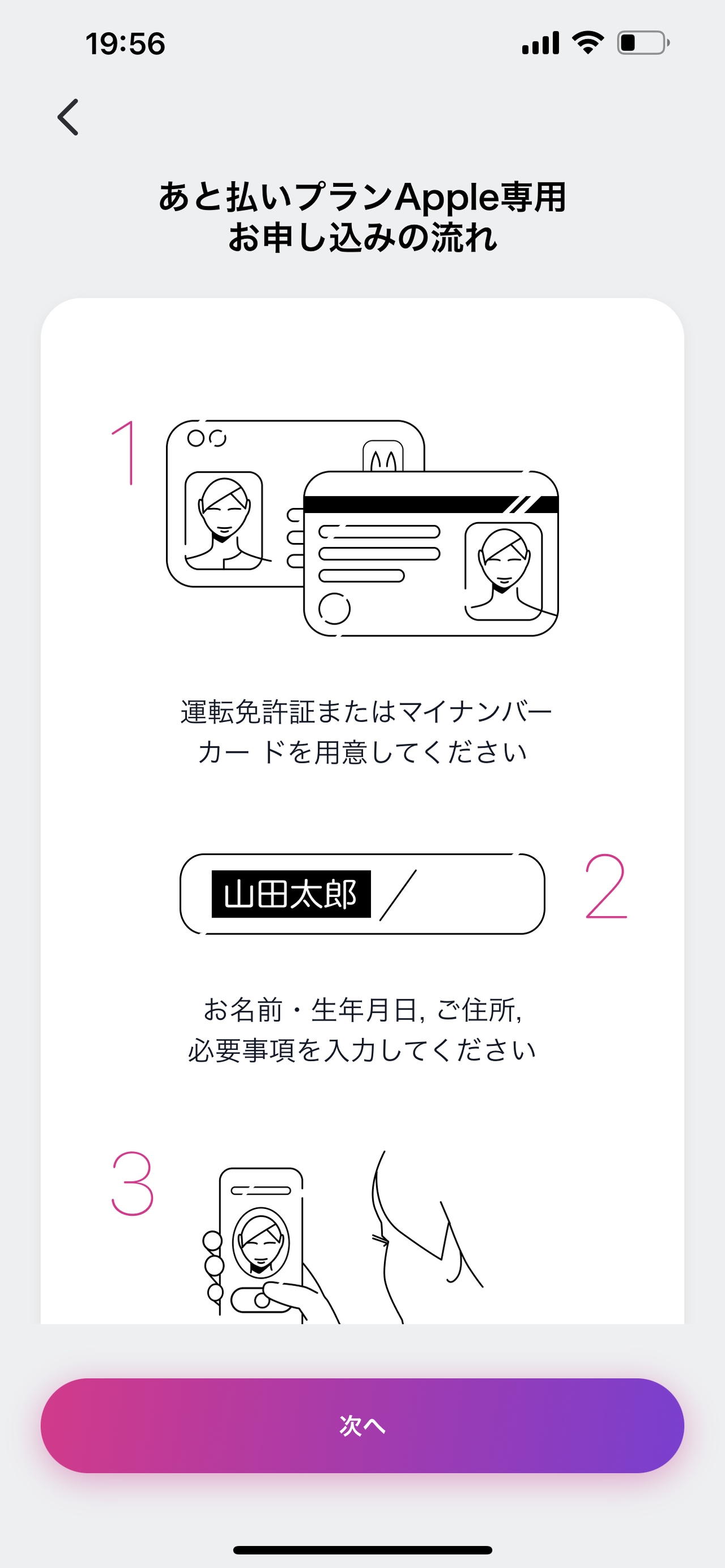725x1568 pixels.
Task: Tap the 次へ button to continue
Action: click(362, 1423)
